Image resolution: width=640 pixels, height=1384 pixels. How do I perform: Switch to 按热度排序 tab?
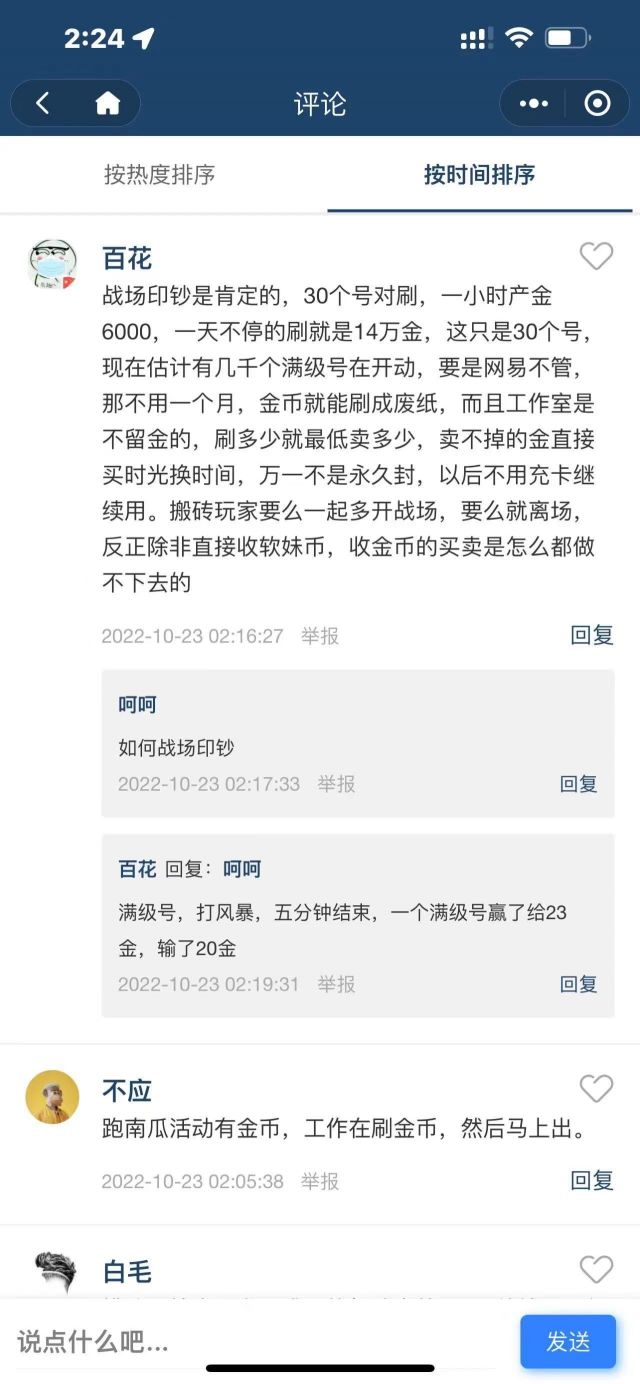[x=160, y=174]
